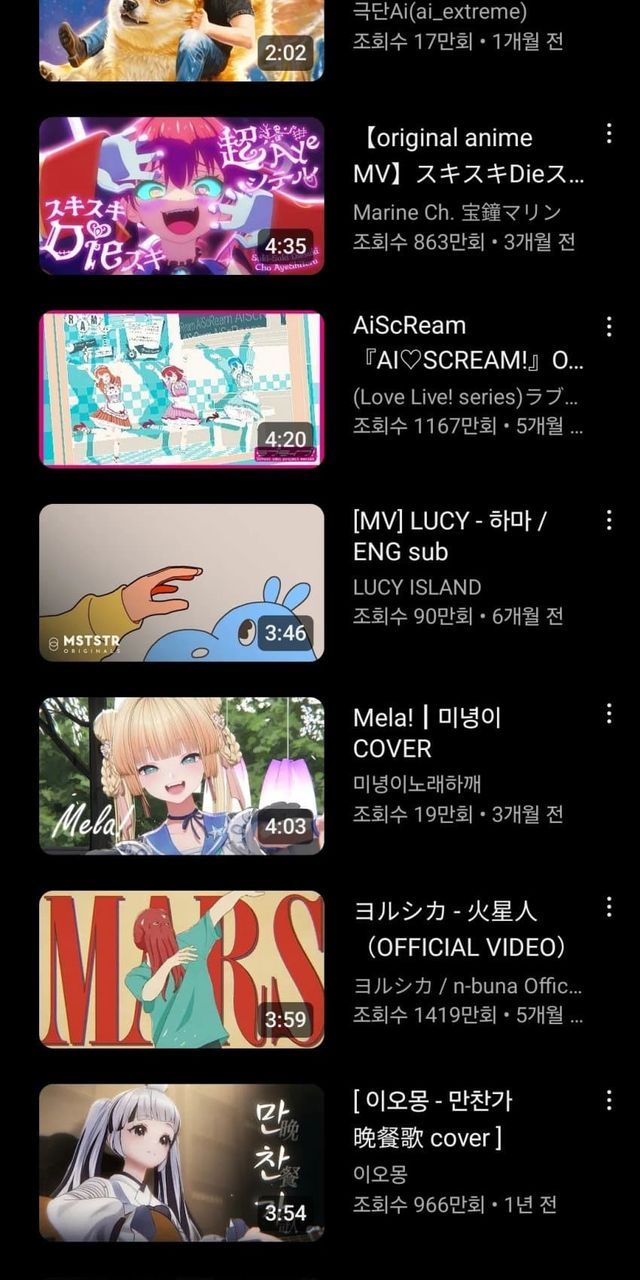Open the 극단Ai(ai_extreme) video with the dog
Screen dimensions: 640x1280
coord(181,40)
